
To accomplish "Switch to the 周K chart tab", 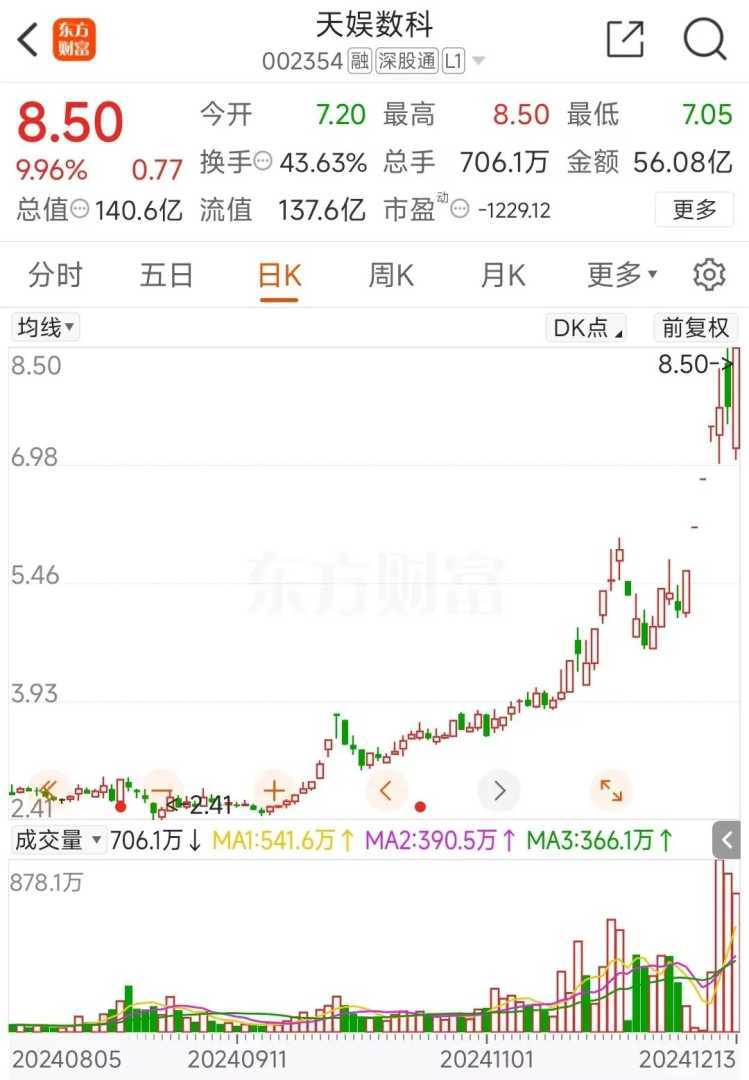I will pyautogui.click(x=391, y=275).
